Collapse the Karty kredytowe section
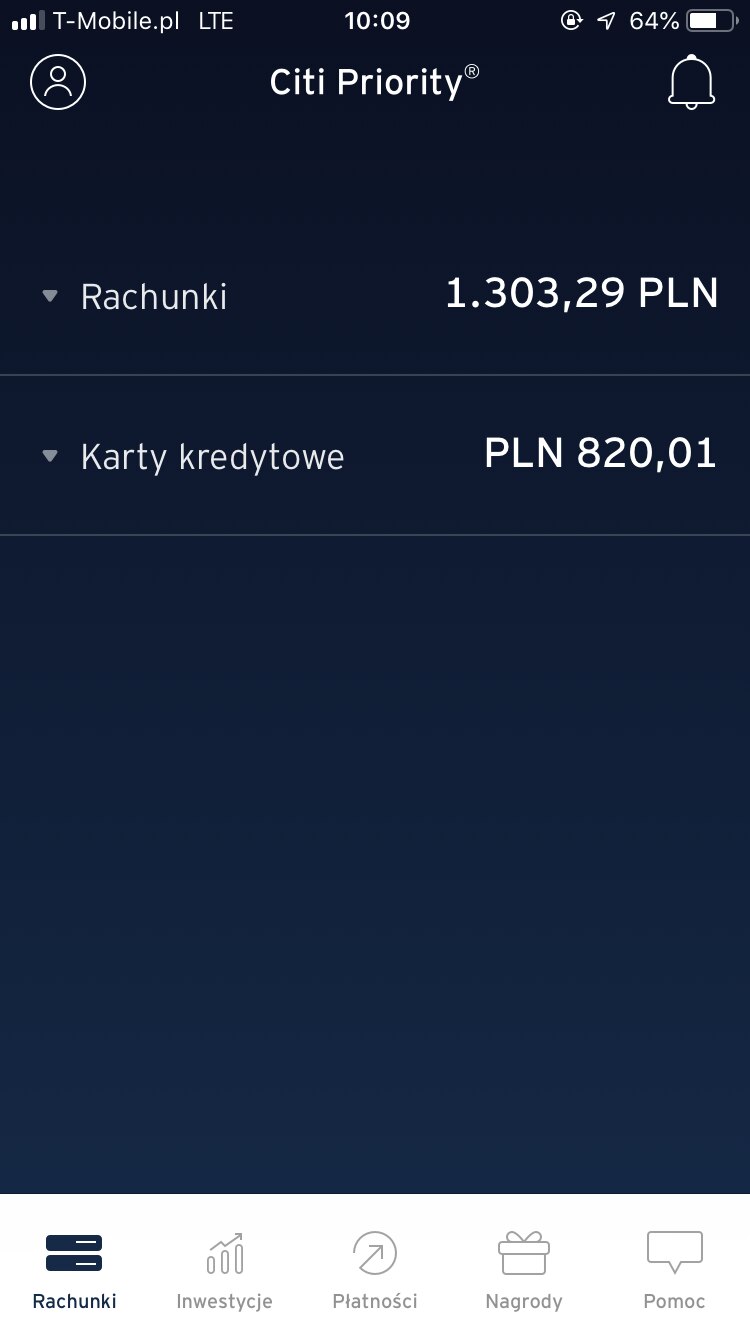 48,456
